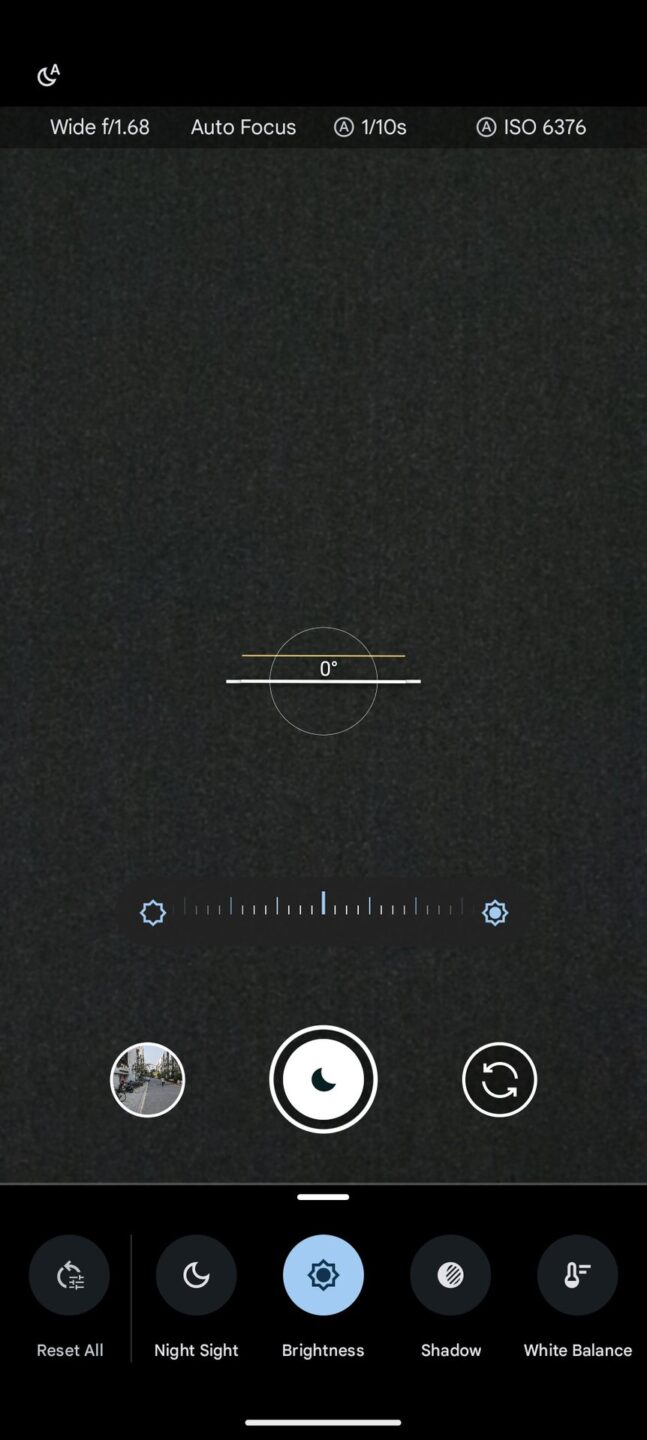Image resolution: width=647 pixels, height=1440 pixels.
Task: Capture a photo with the shutter button
Action: [323, 1079]
